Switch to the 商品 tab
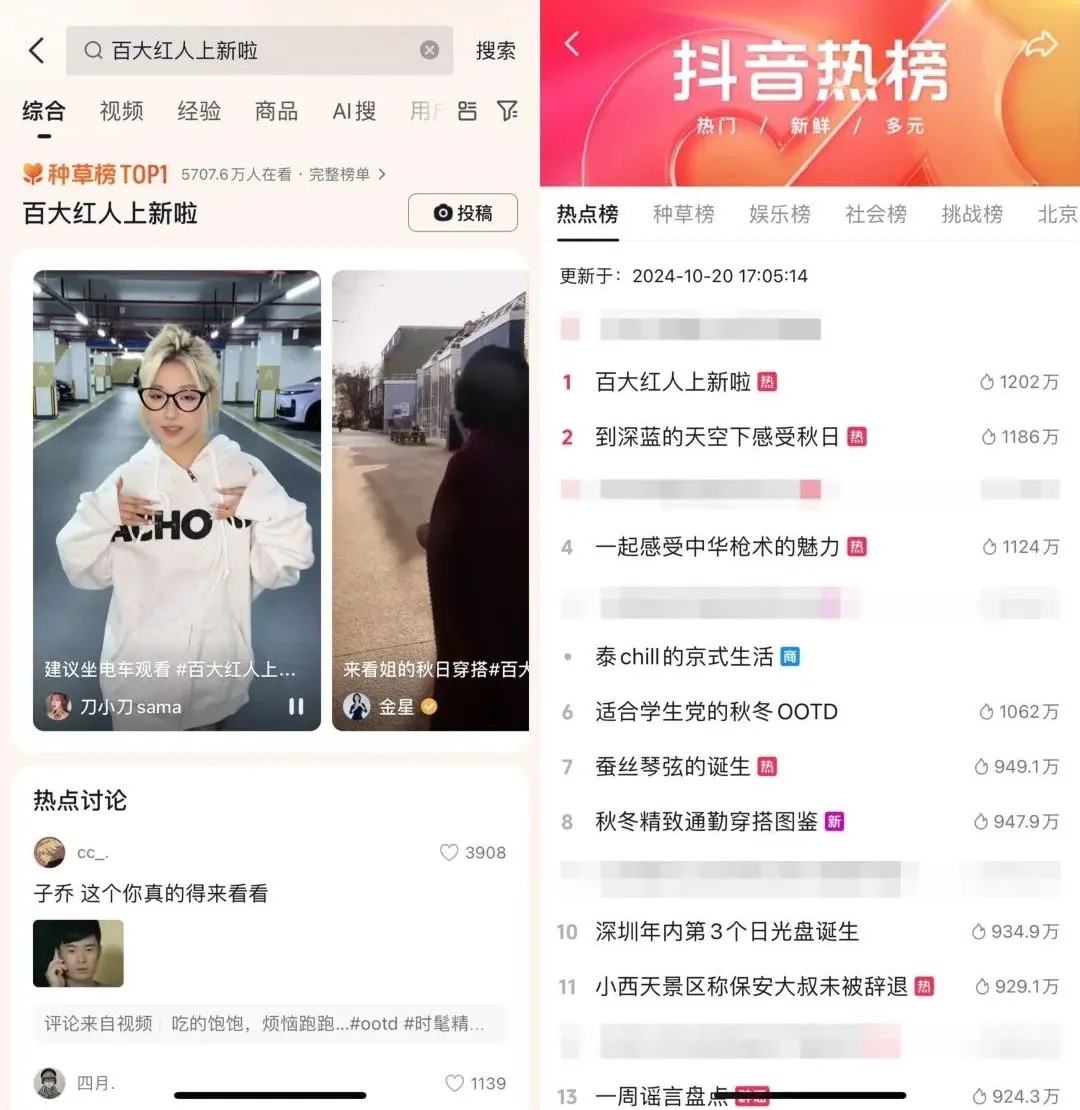The height and width of the screenshot is (1110, 1080). (276, 111)
